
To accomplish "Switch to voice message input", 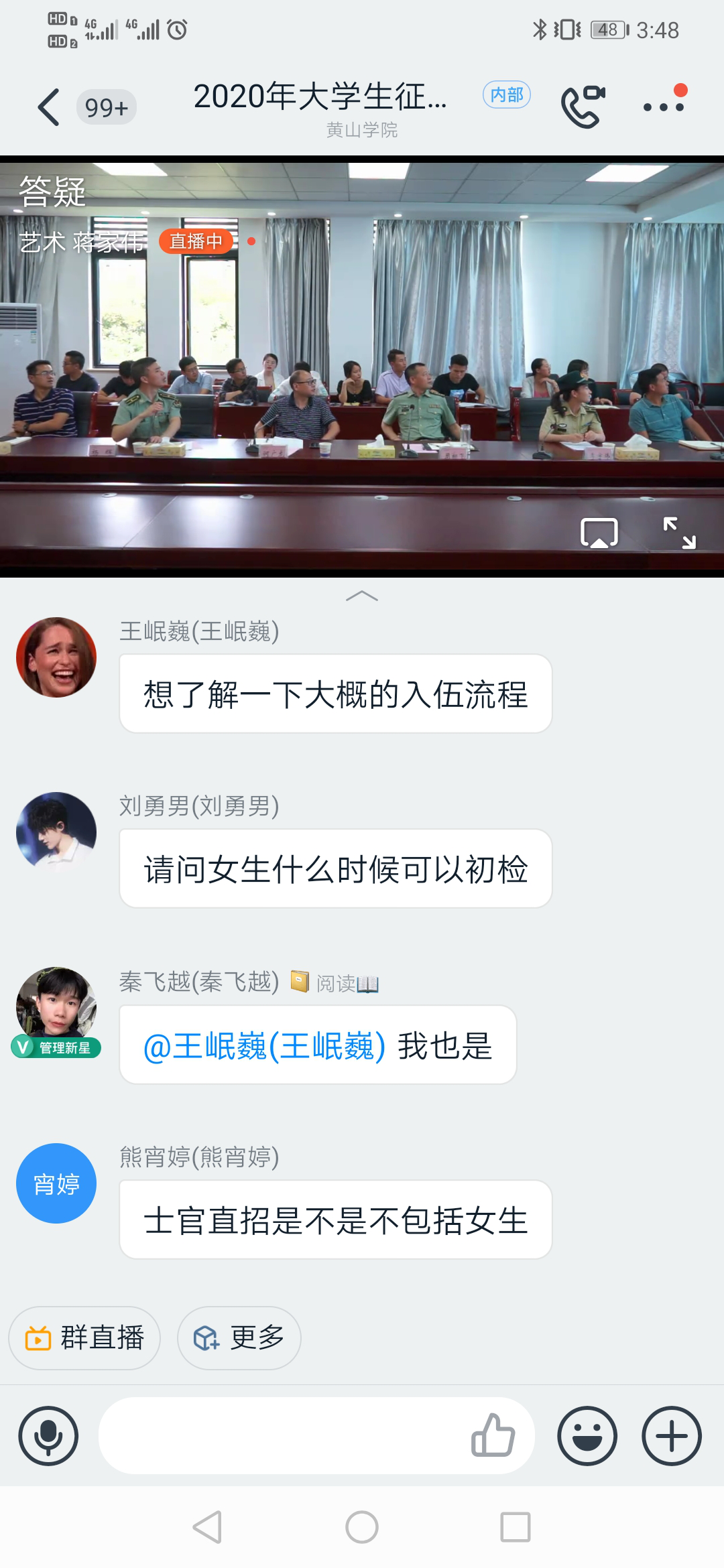I will coord(48,1436).
